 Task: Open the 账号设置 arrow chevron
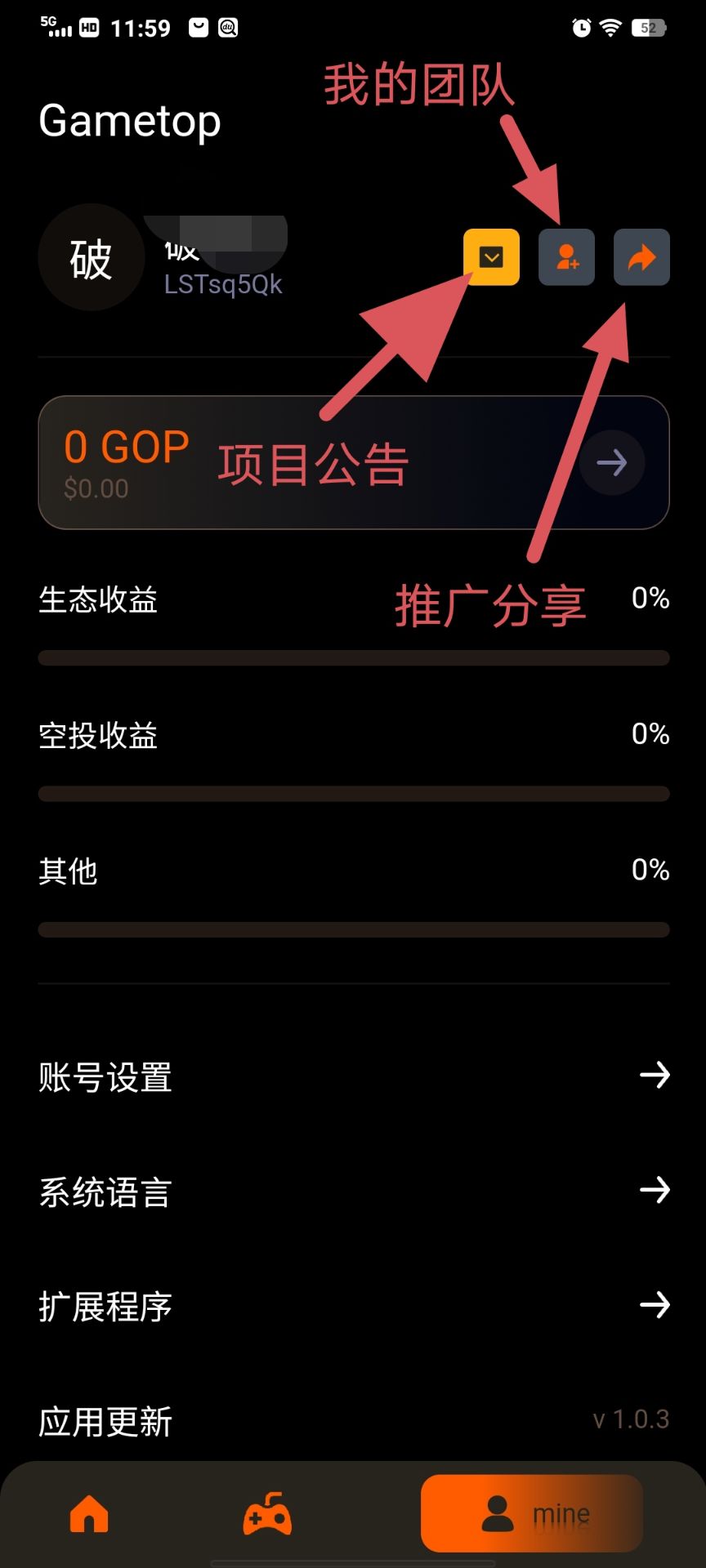point(655,1078)
